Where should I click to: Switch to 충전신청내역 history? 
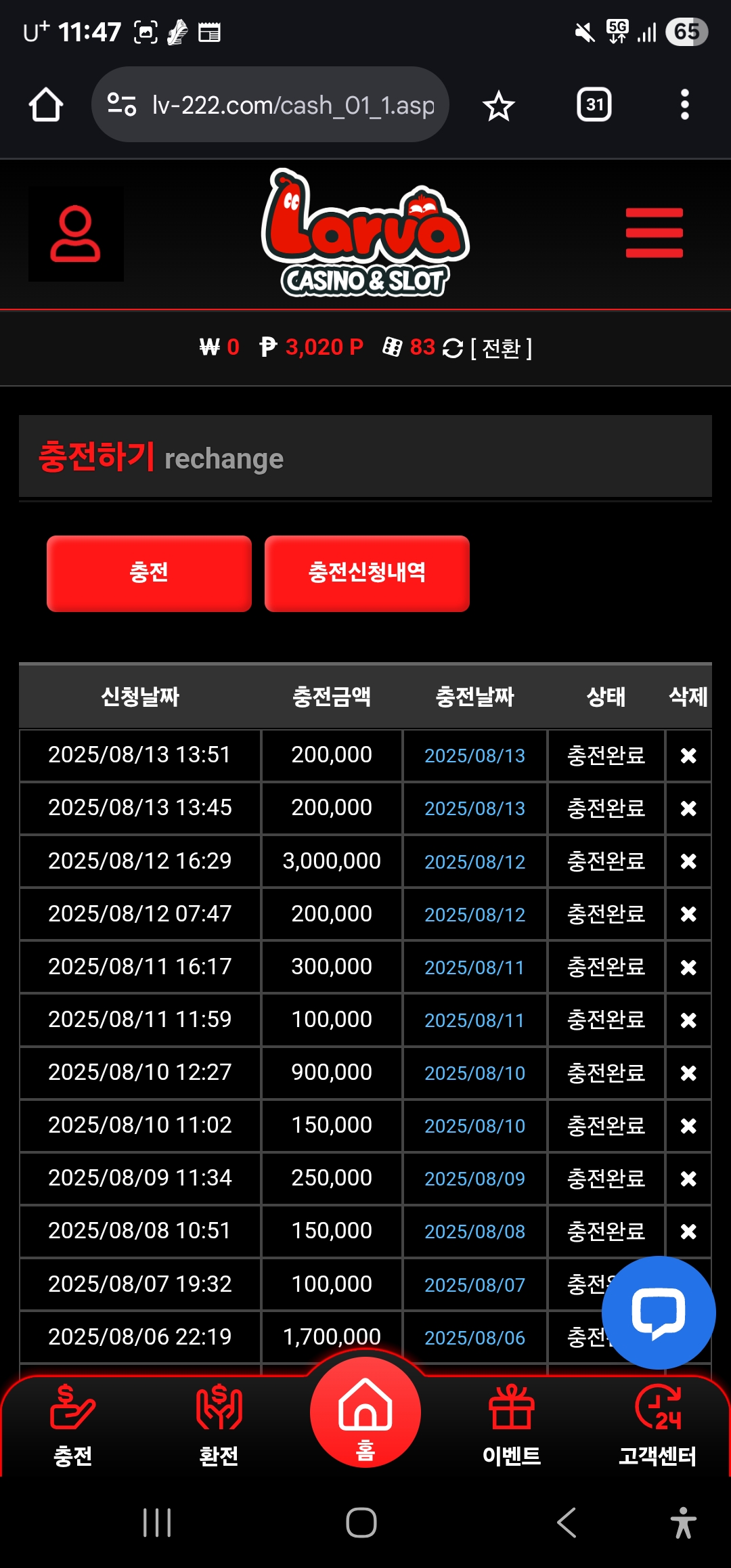[367, 573]
